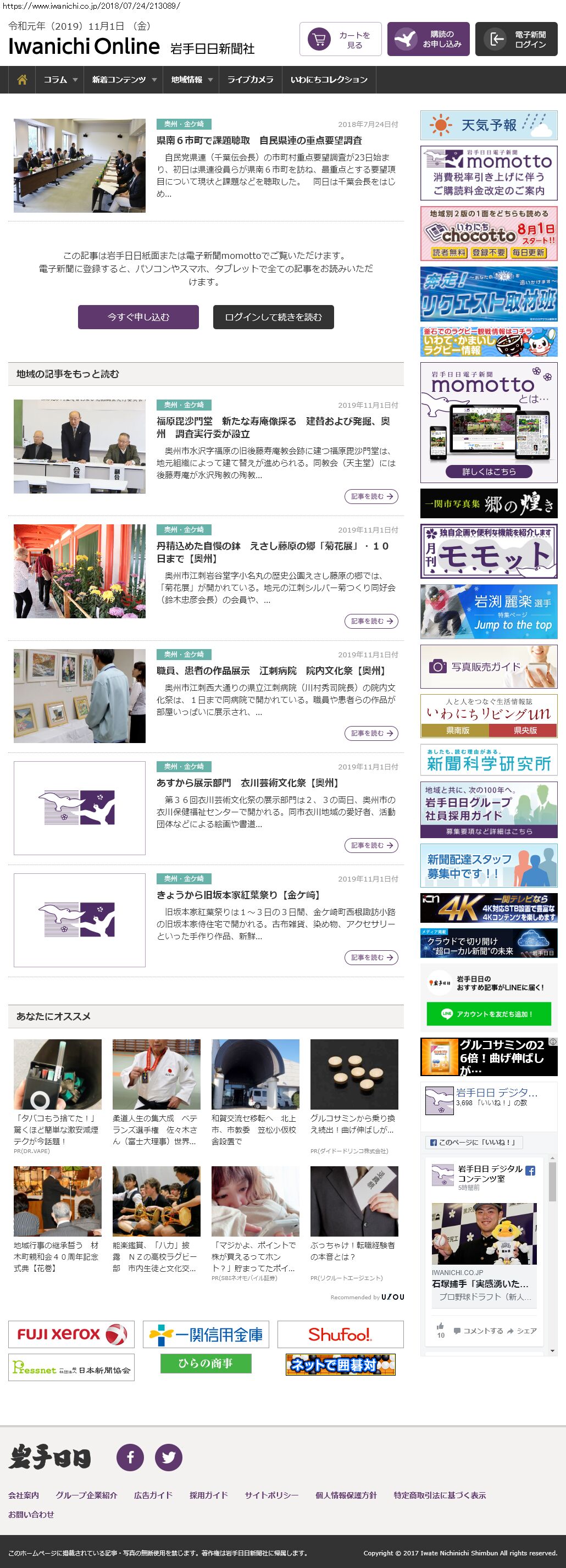Open the 天気予報 weather banner

tap(489, 125)
